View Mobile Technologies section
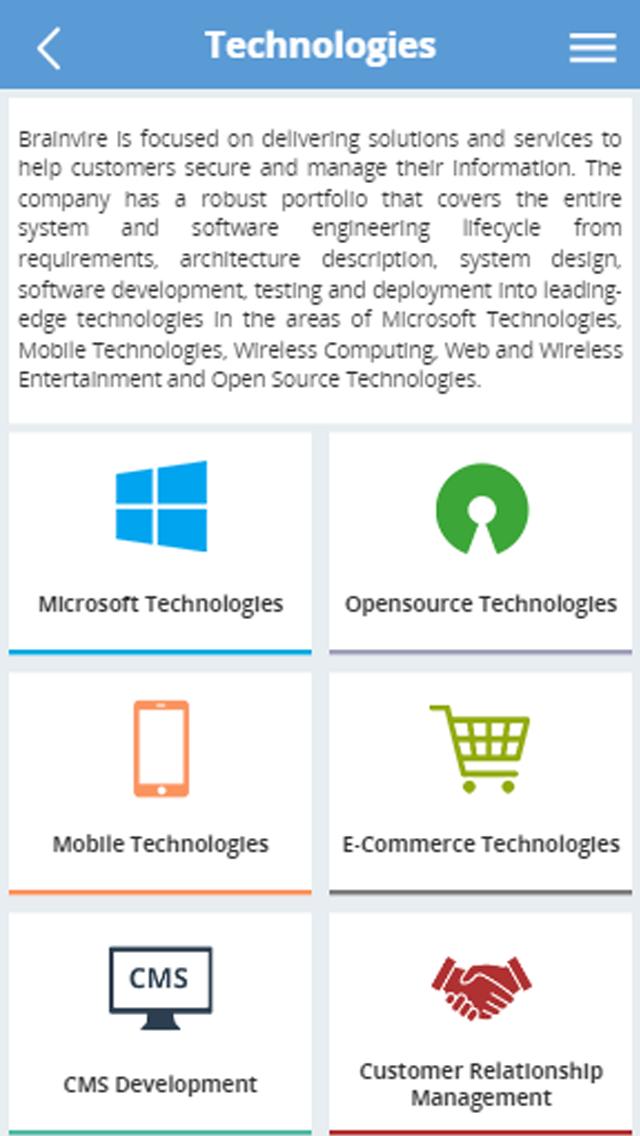640x1136 pixels. (x=160, y=782)
